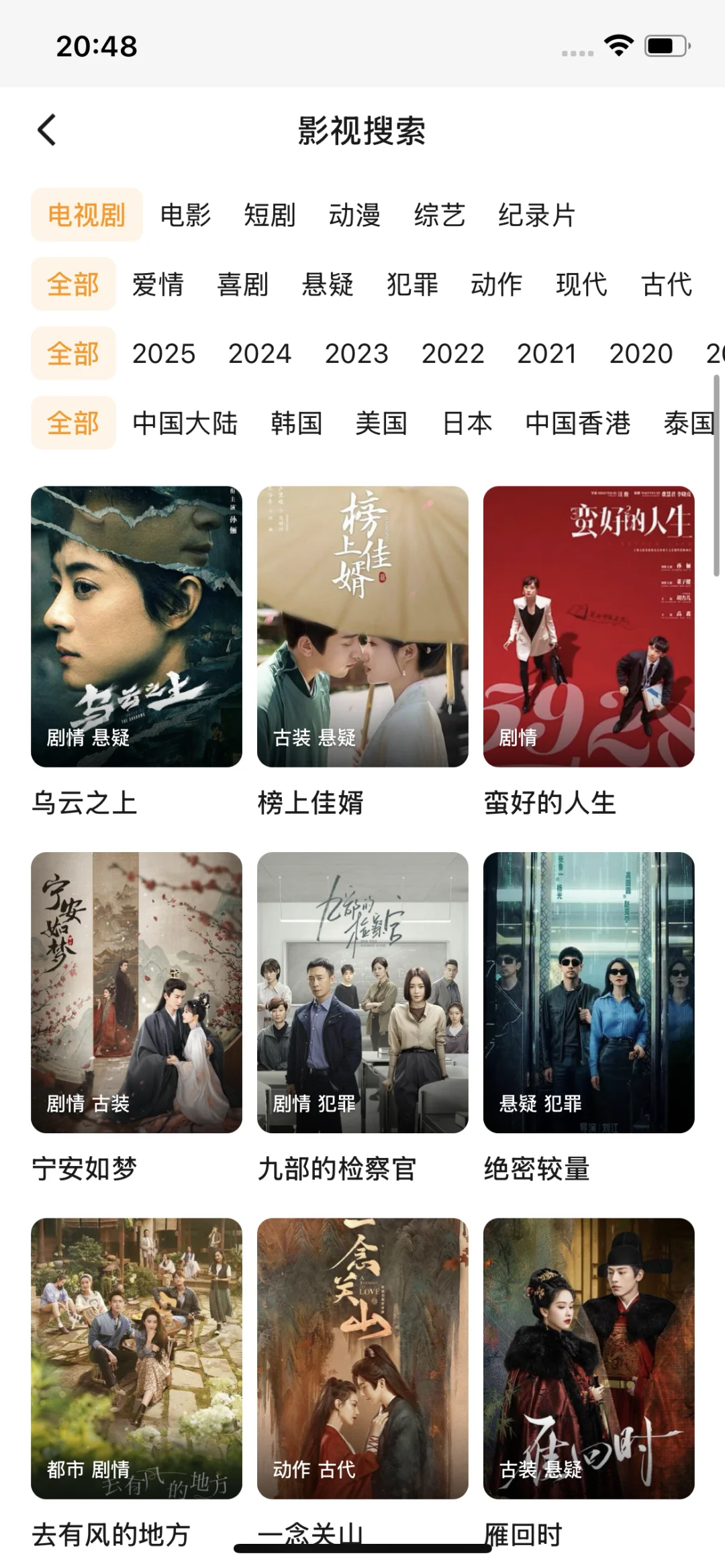View the 绝密较量 drama
Viewport: 725px width, 1568px height.
pos(589,992)
